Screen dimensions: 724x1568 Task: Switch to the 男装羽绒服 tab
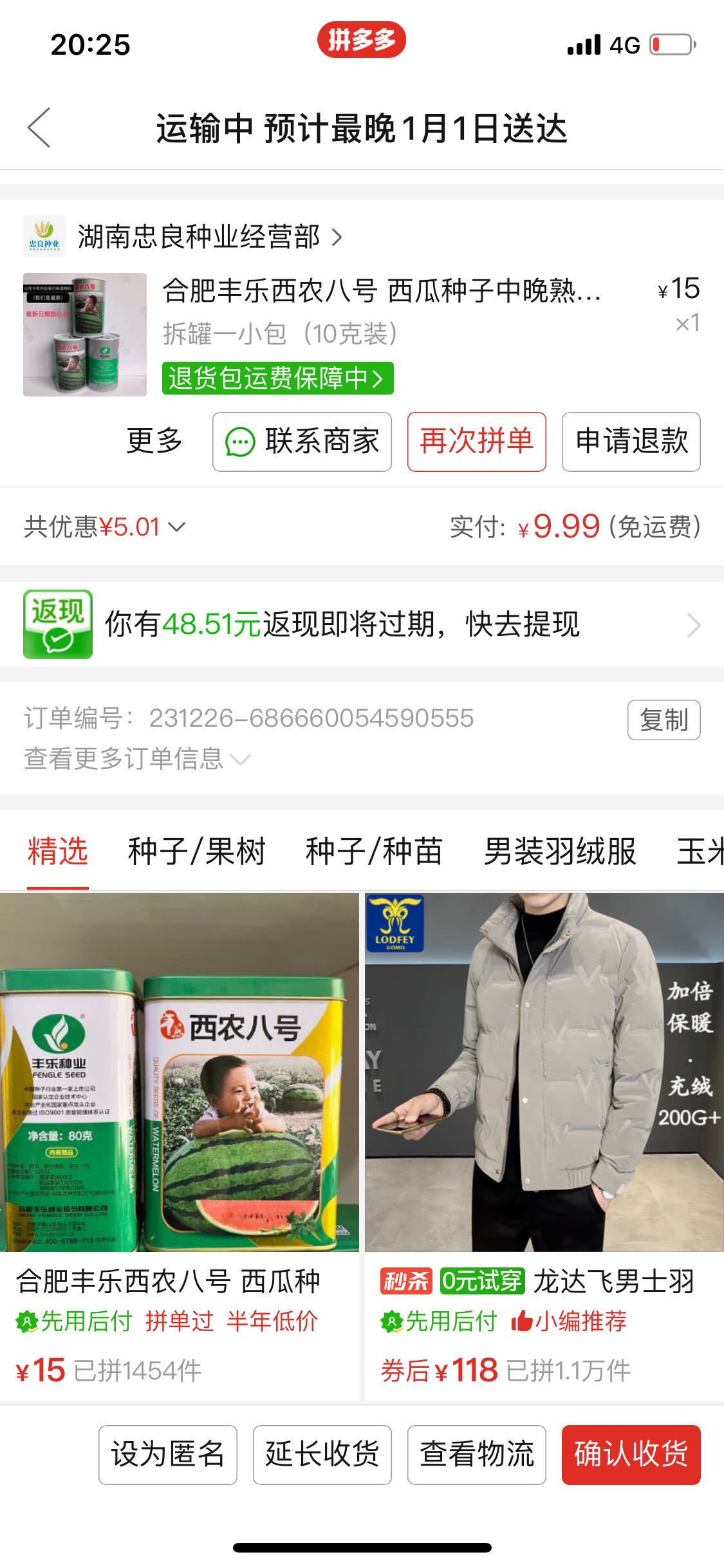(560, 851)
